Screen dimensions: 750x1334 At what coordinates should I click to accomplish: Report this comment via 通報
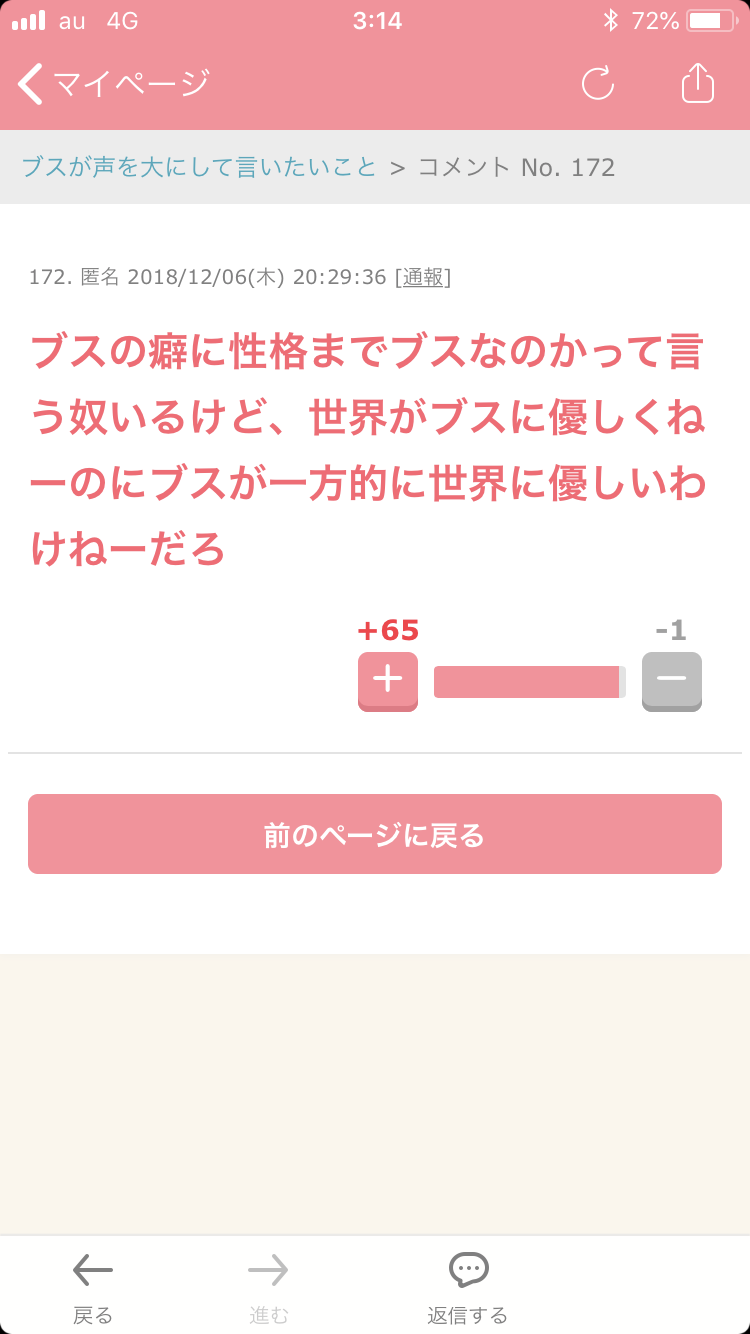(423, 277)
